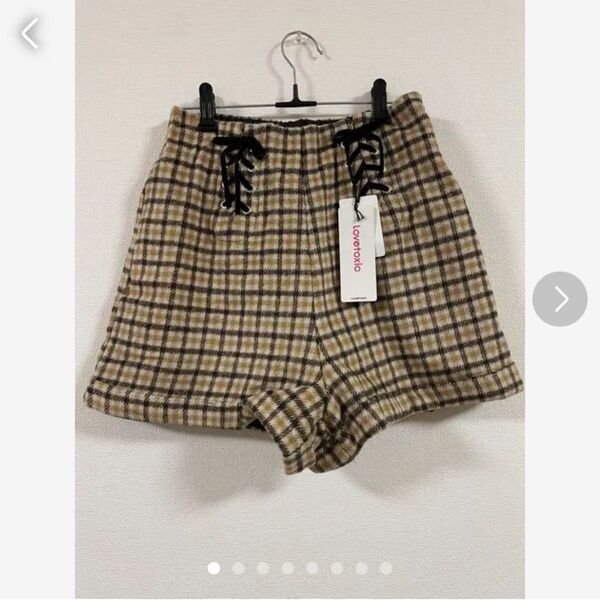
Task: Go back using the top-left arrow
Action: (x=29, y=34)
